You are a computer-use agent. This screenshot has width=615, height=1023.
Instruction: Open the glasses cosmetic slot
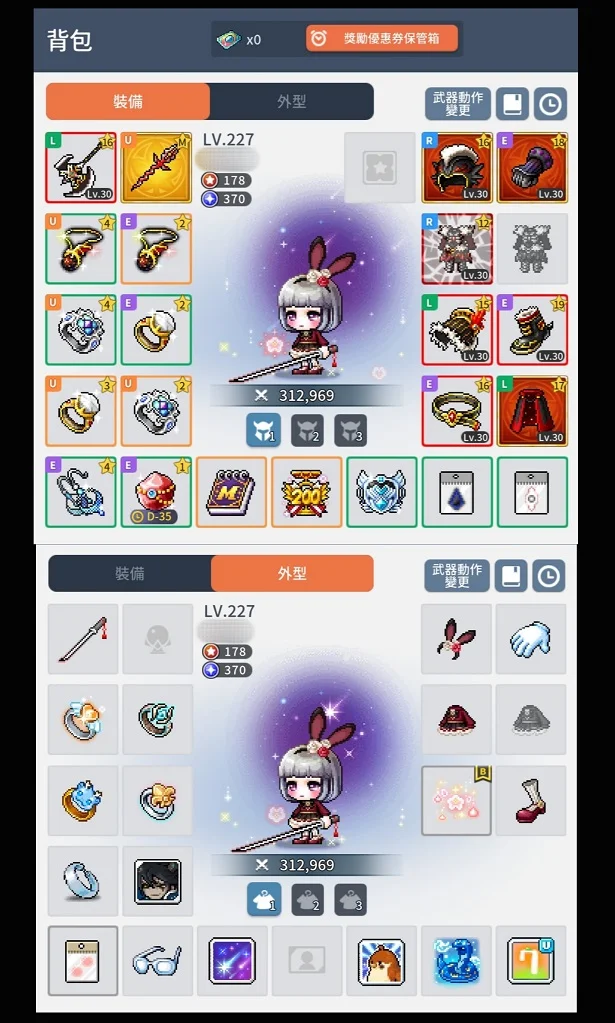coord(158,961)
